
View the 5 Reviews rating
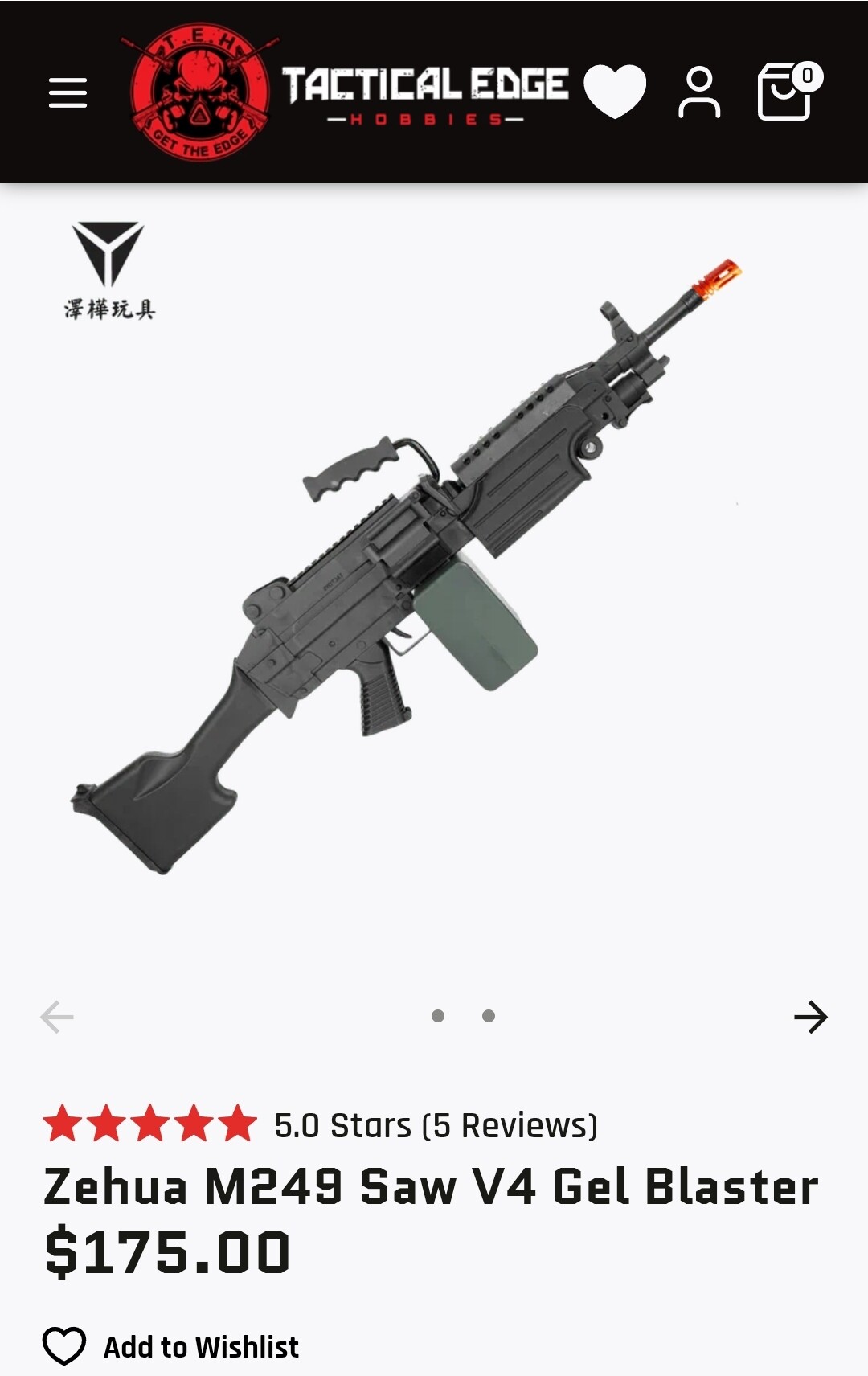click(436, 1125)
